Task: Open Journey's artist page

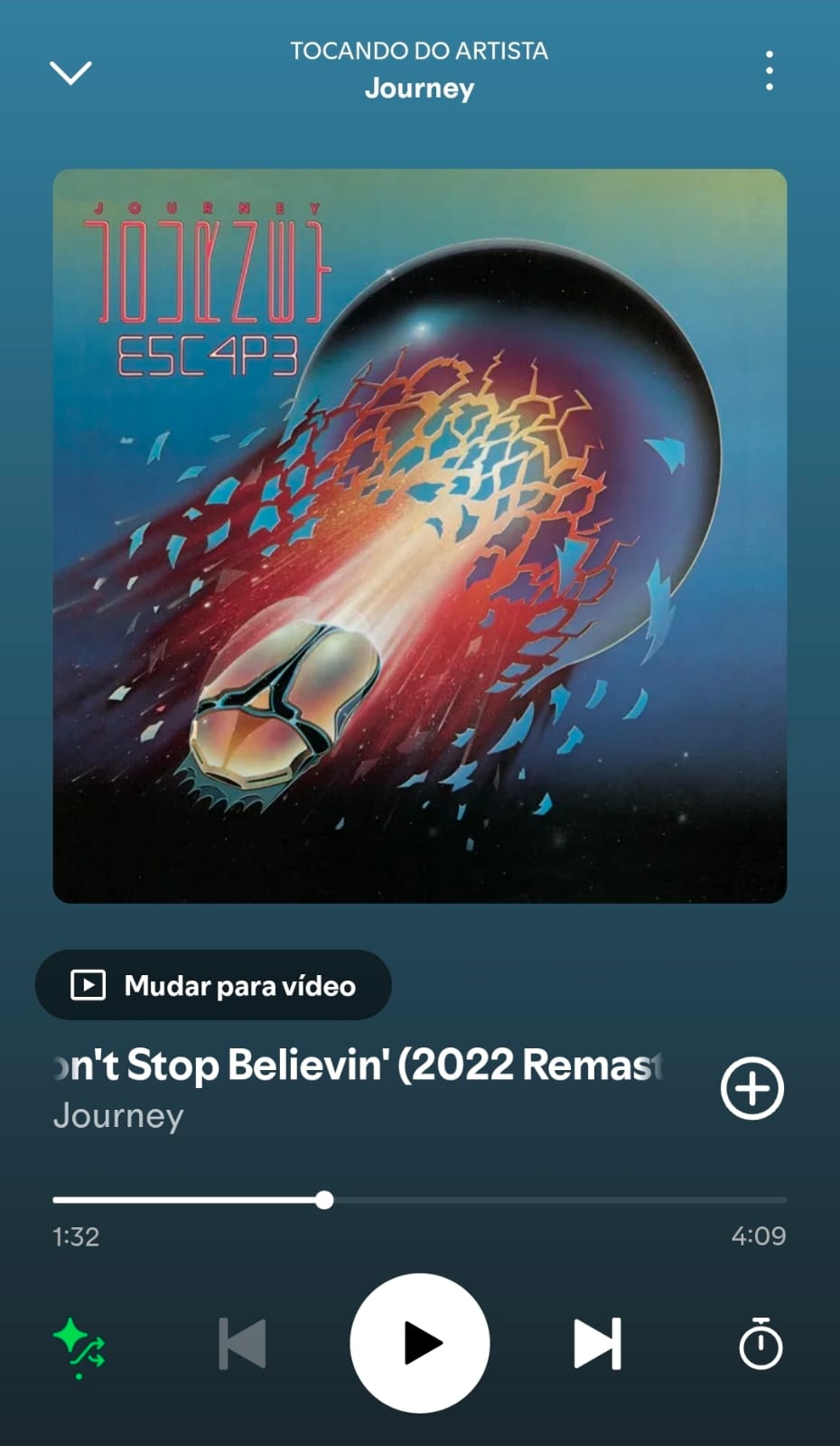Action: [118, 1116]
